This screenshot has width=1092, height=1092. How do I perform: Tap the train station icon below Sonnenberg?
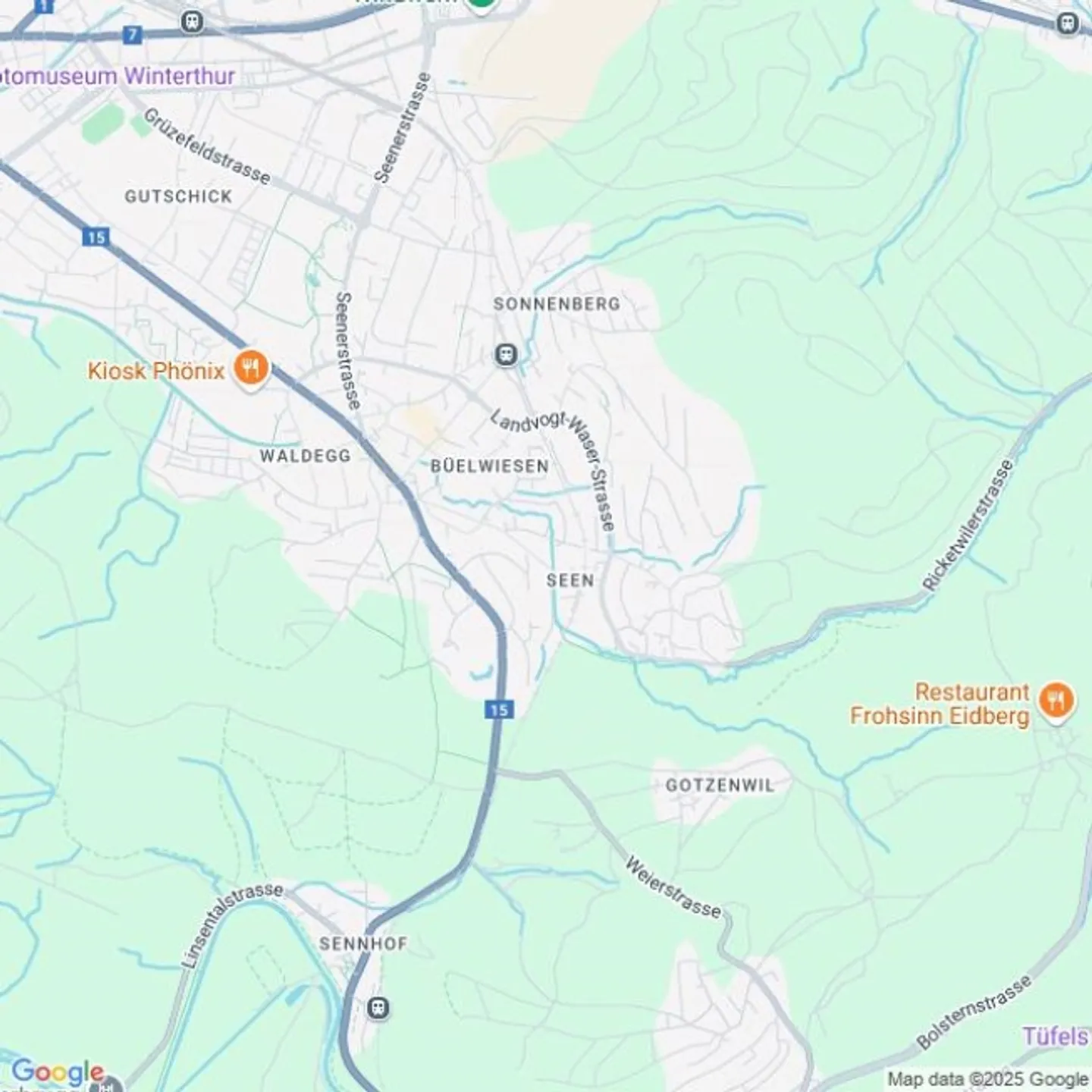[x=506, y=354]
